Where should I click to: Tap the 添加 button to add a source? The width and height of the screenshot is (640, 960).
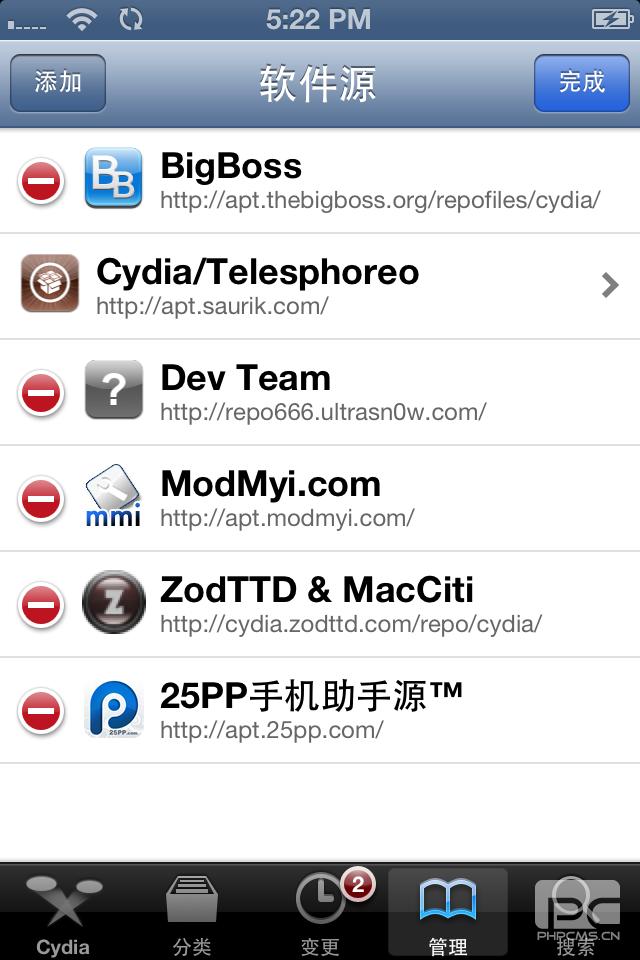point(58,83)
